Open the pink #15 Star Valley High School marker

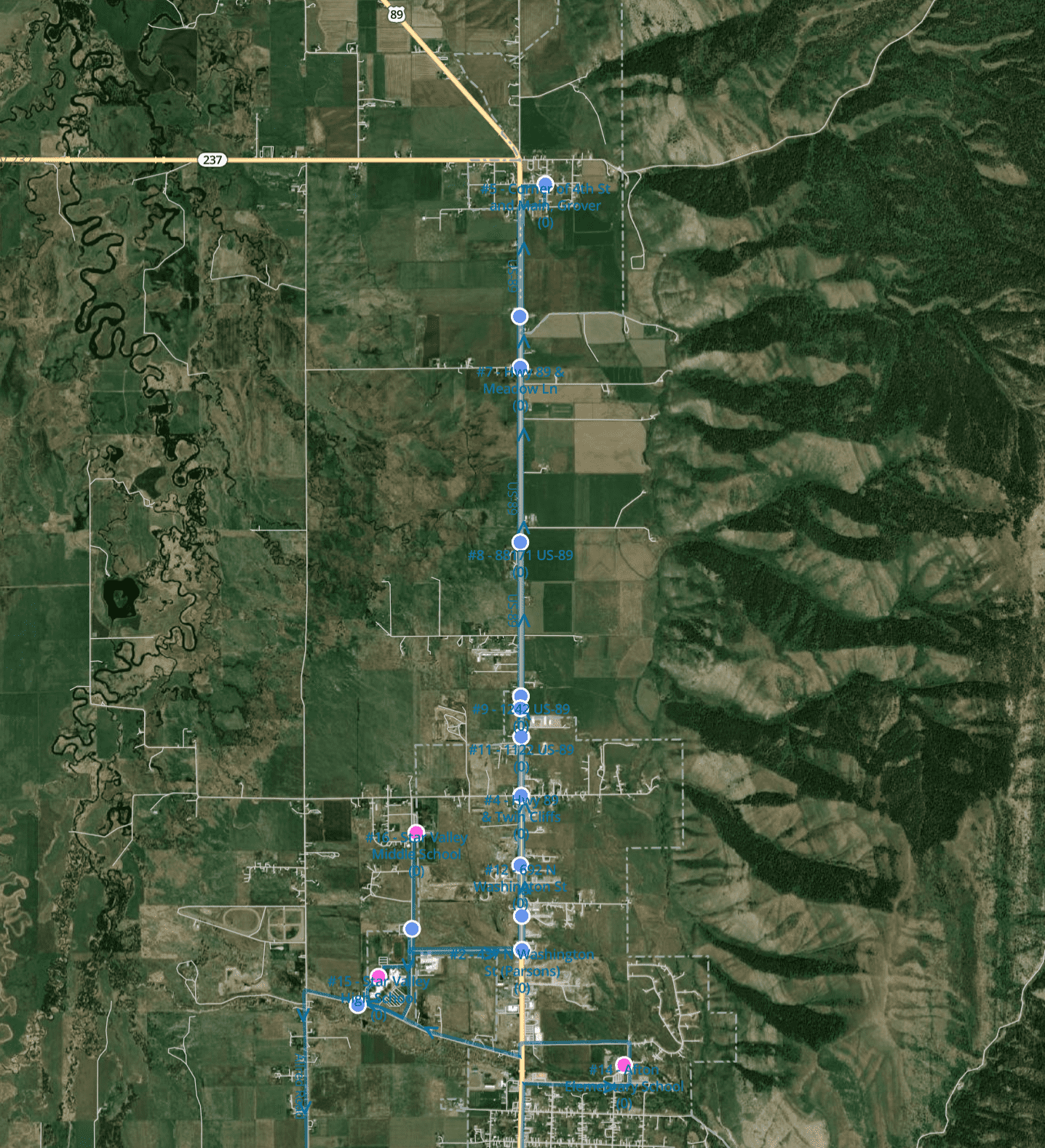point(378,976)
